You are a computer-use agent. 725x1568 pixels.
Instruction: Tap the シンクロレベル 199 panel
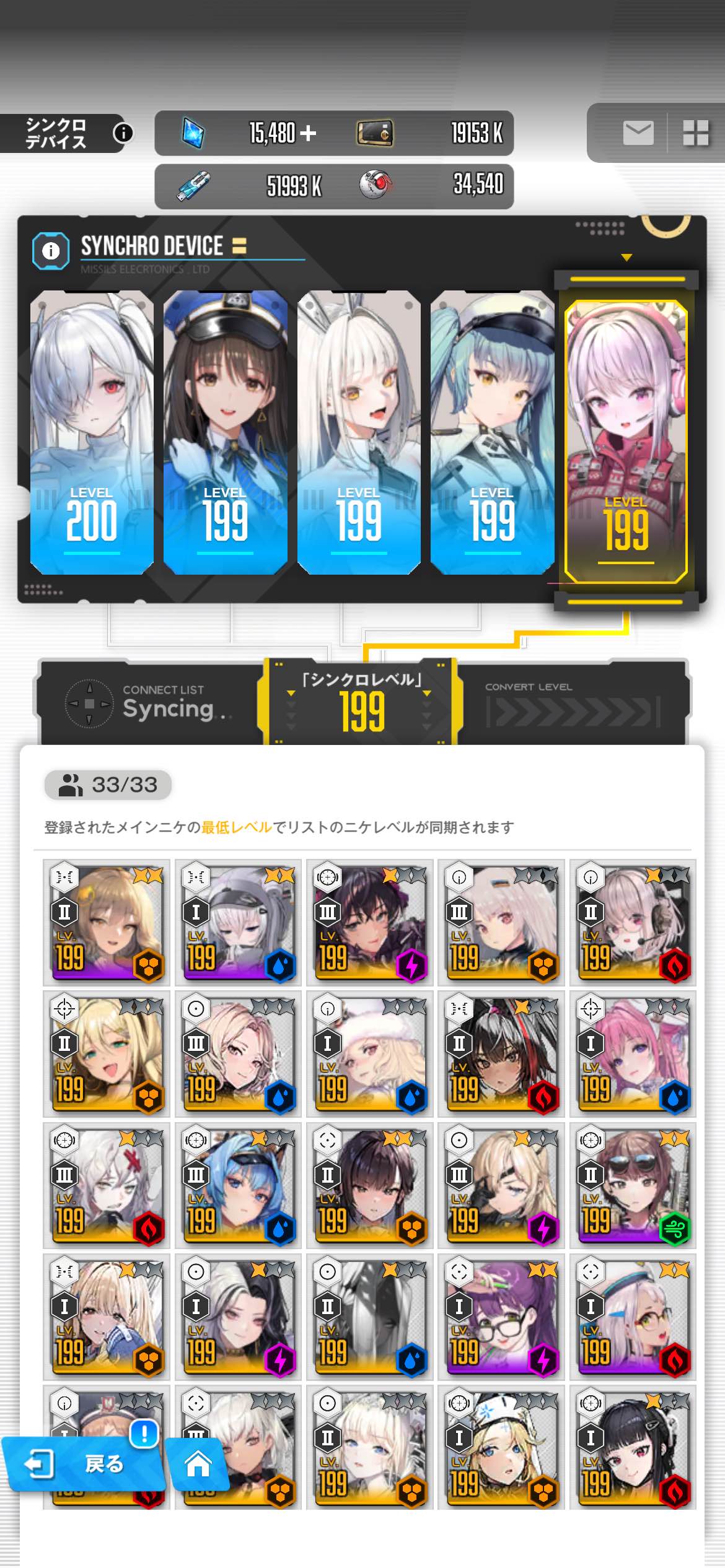pyautogui.click(x=361, y=702)
